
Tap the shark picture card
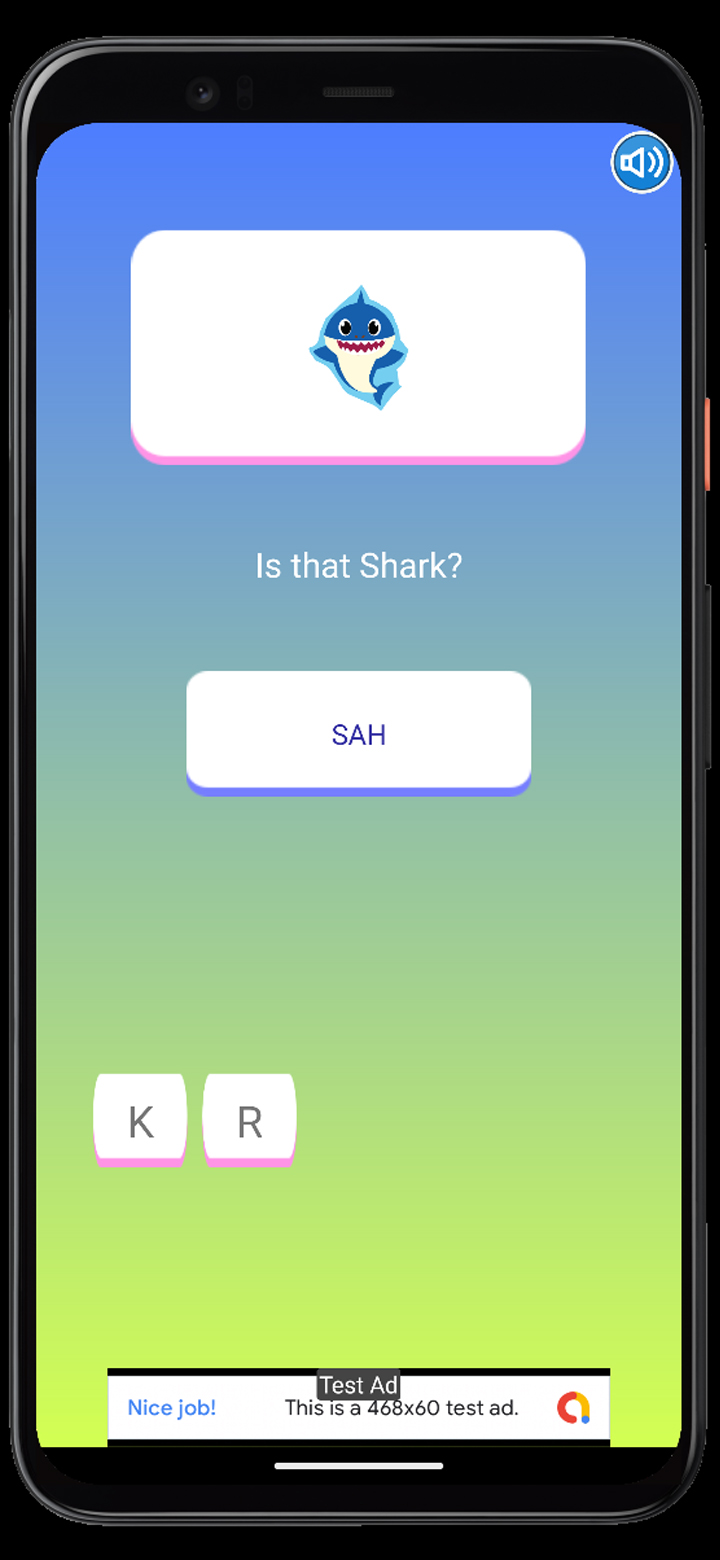pos(358,345)
